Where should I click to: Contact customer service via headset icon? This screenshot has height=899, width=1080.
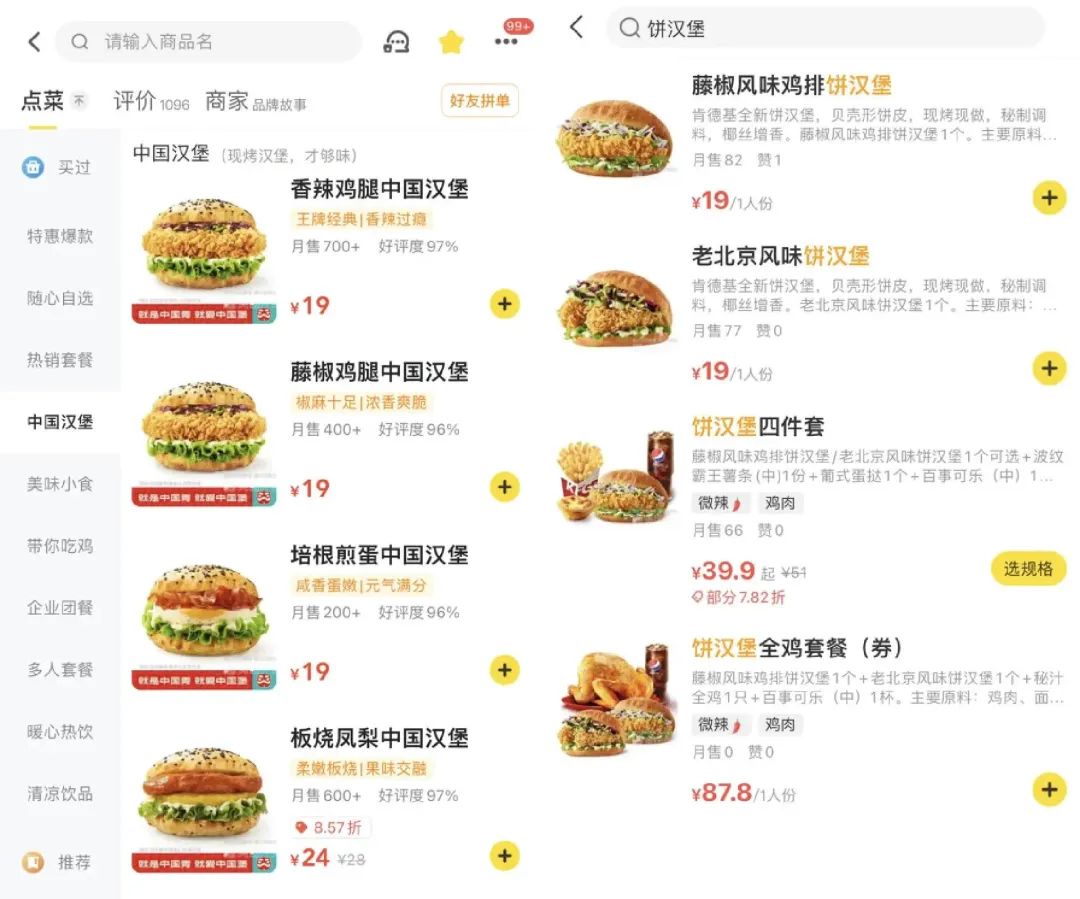(x=397, y=42)
